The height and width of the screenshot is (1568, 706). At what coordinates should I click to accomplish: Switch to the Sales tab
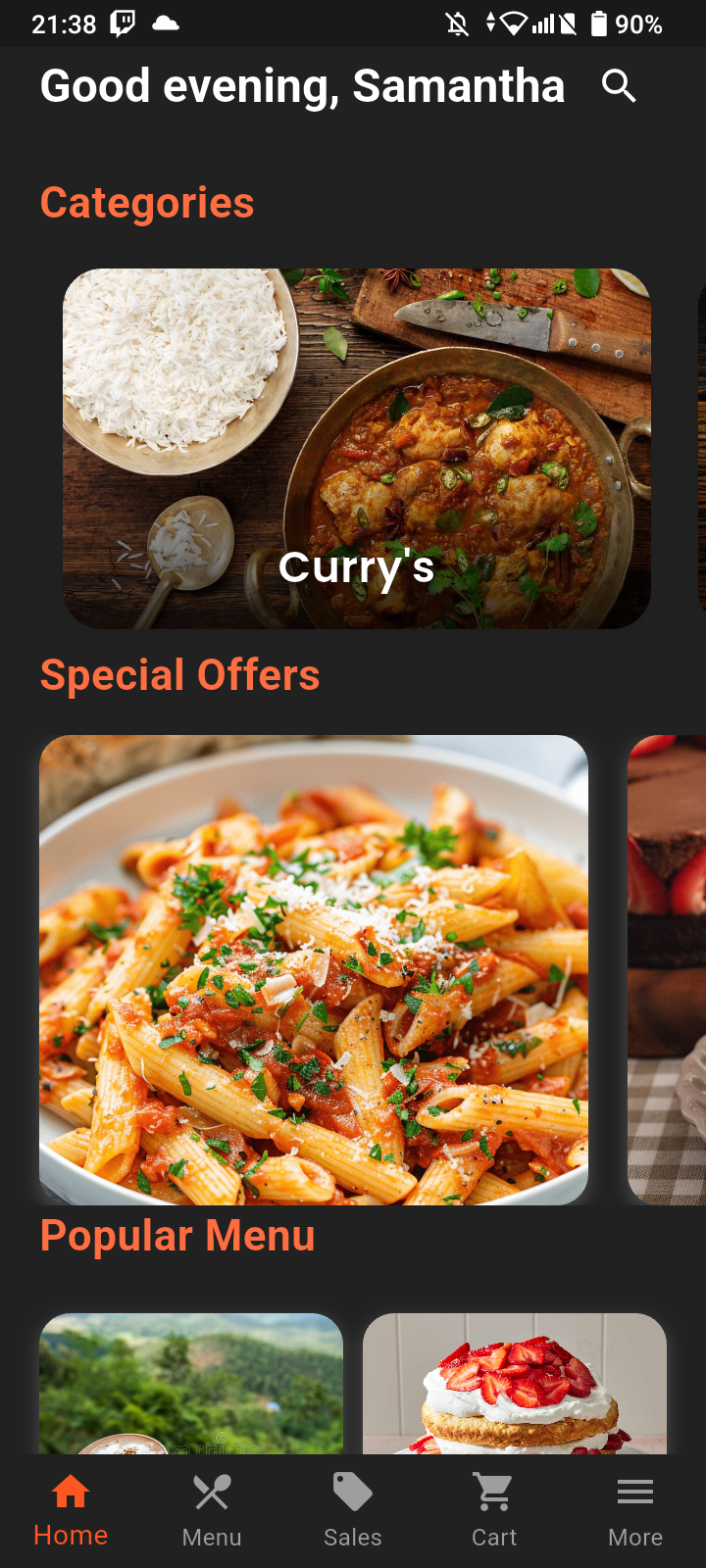pos(353,1511)
